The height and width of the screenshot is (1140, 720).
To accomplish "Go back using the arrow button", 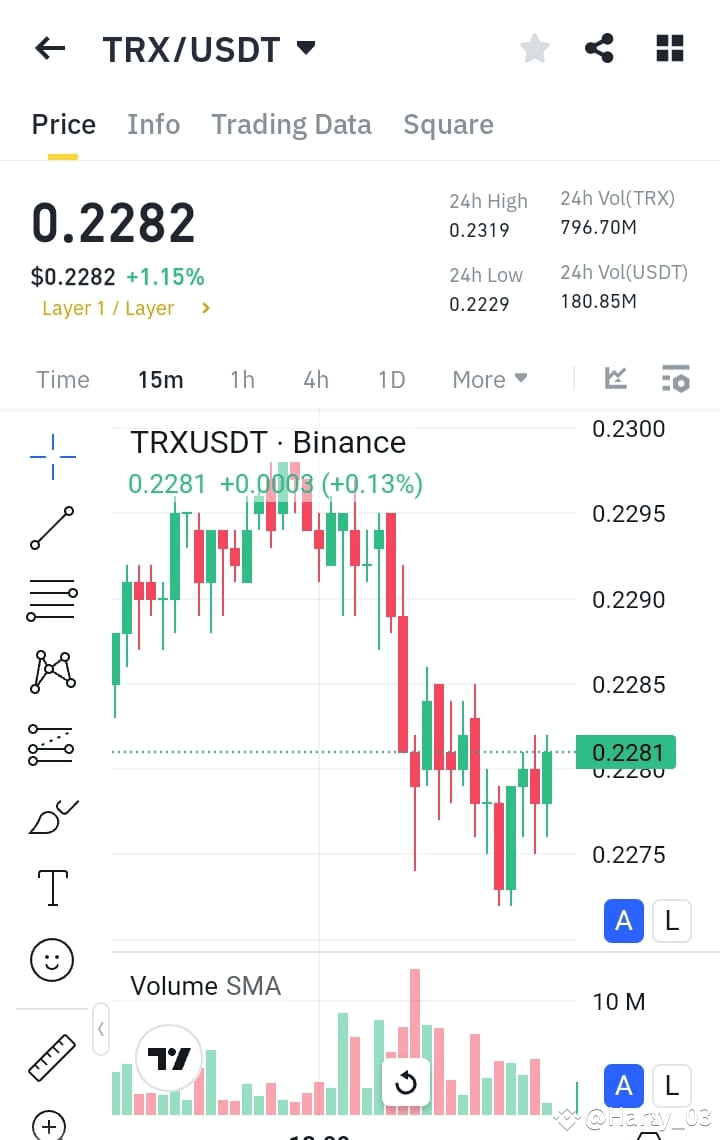I will click(49, 47).
